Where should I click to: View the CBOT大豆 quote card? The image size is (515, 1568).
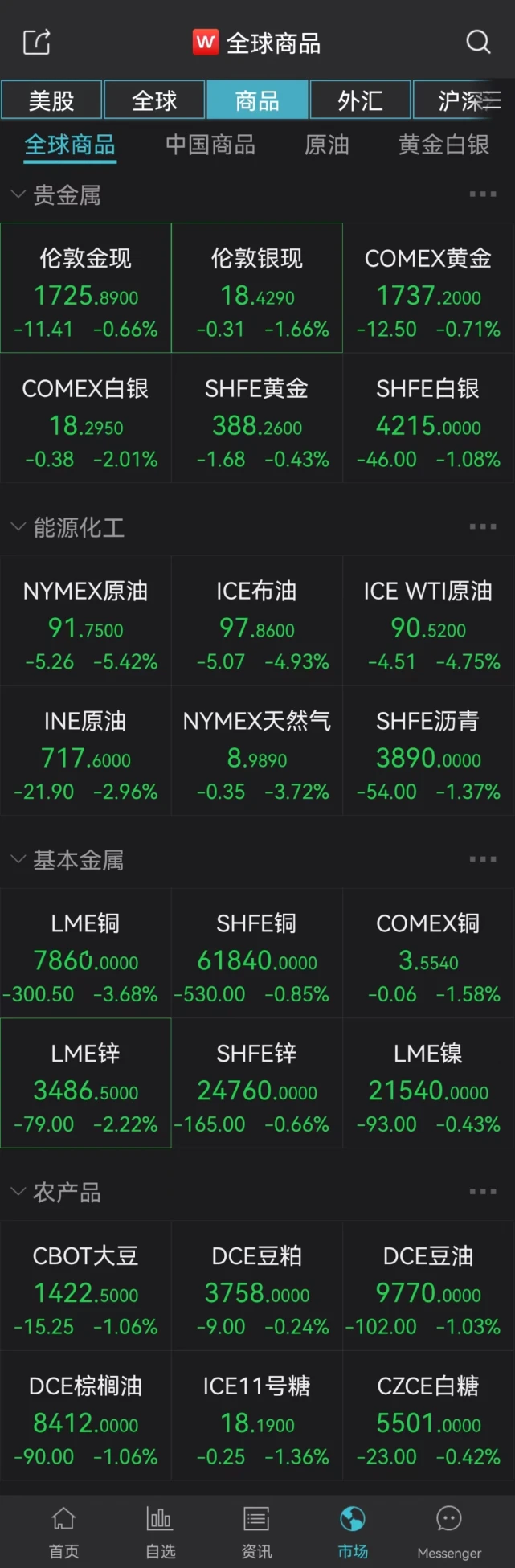[86, 1286]
